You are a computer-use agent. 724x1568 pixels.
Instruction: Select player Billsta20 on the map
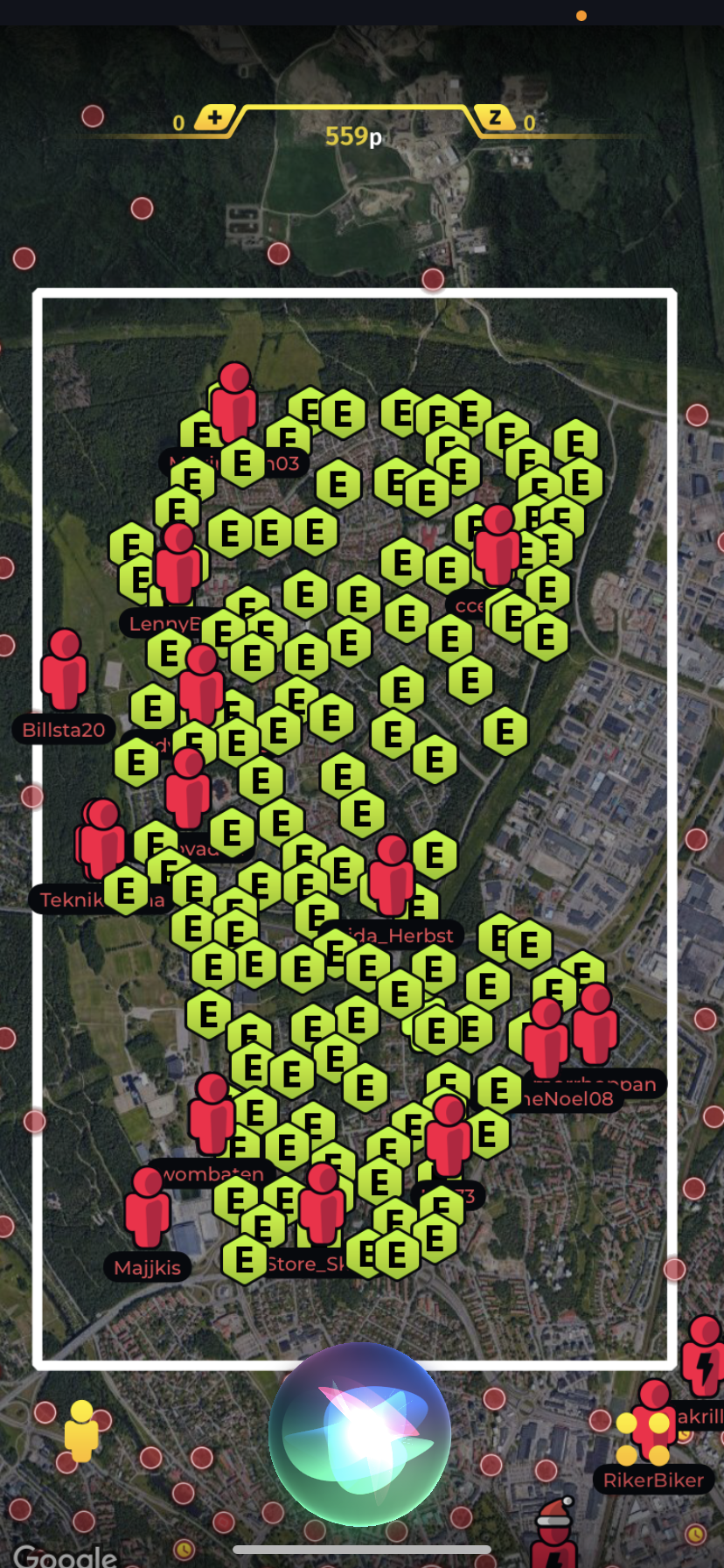point(65,670)
